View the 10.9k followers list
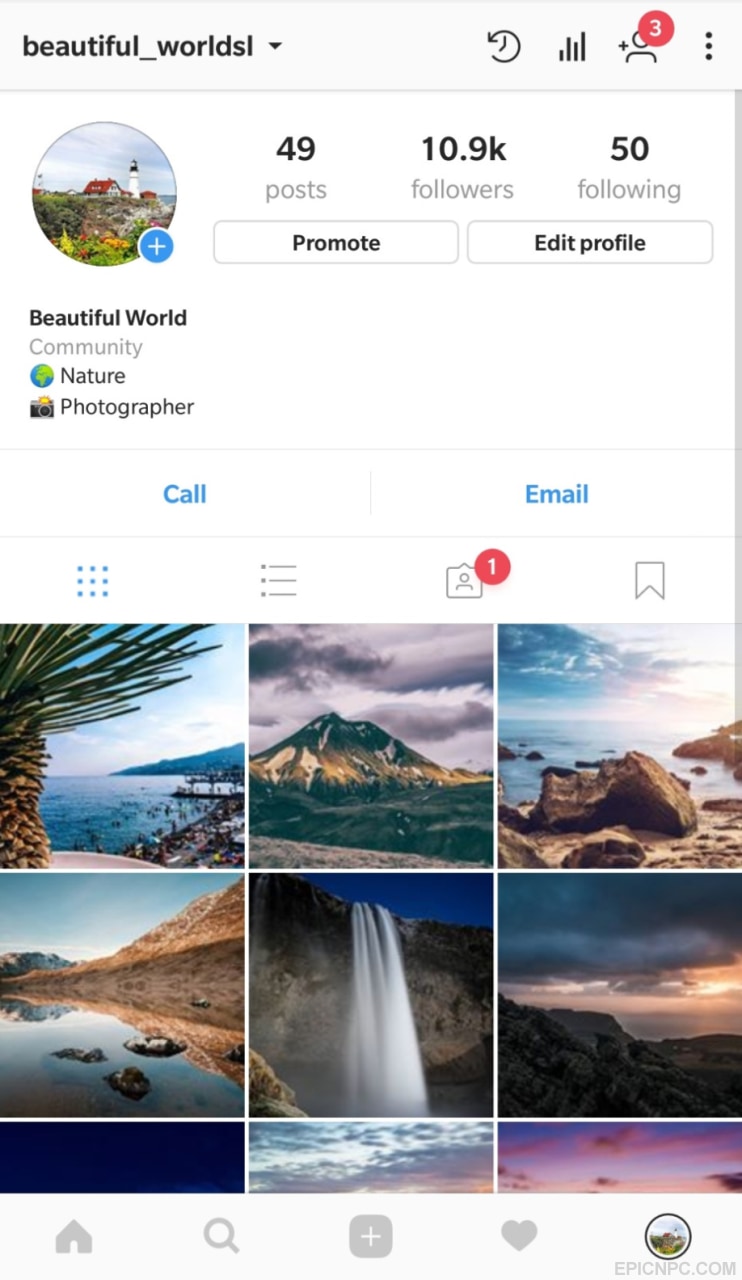This screenshot has height=1280, width=742. pos(462,167)
